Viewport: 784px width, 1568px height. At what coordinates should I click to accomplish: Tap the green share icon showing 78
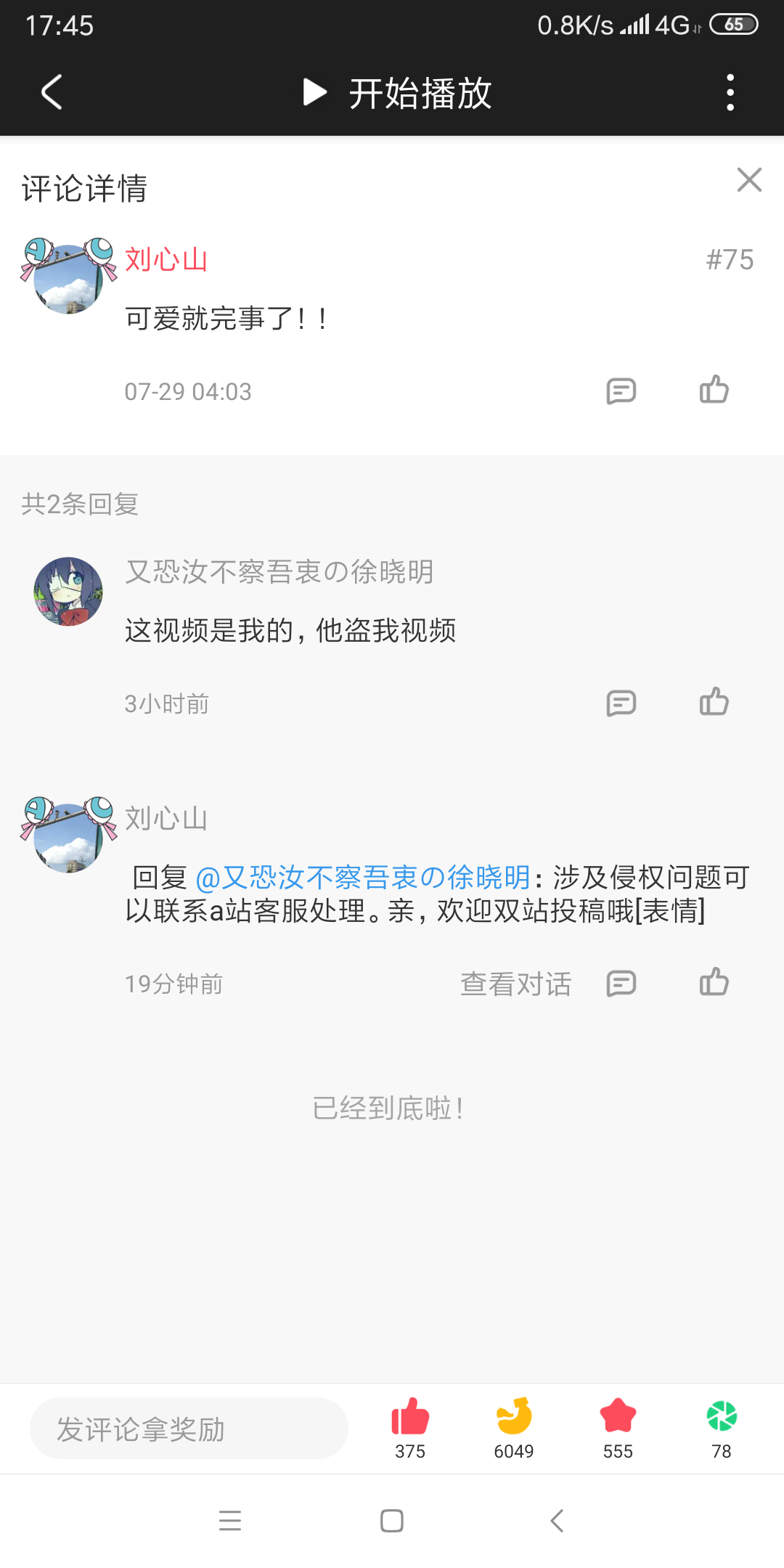722,1426
